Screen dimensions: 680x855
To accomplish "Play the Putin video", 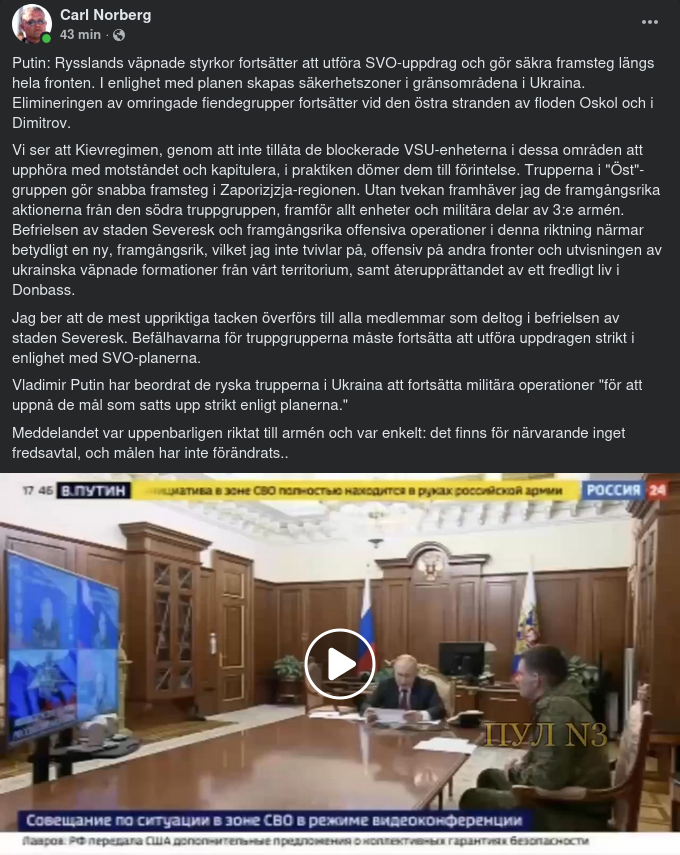I will [x=339, y=663].
